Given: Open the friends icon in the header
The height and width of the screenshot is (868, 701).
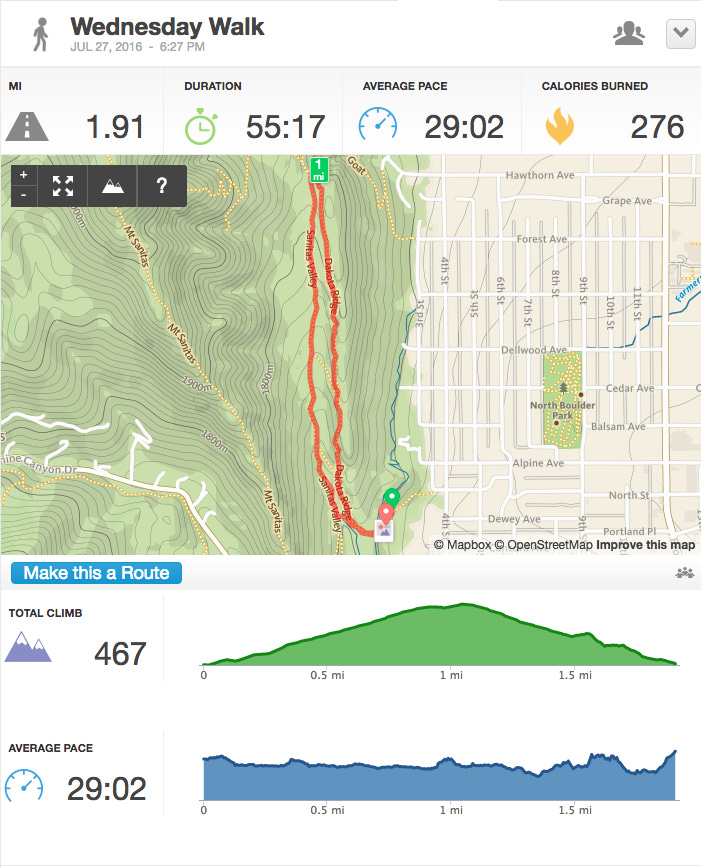Looking at the screenshot, I should click(628, 34).
